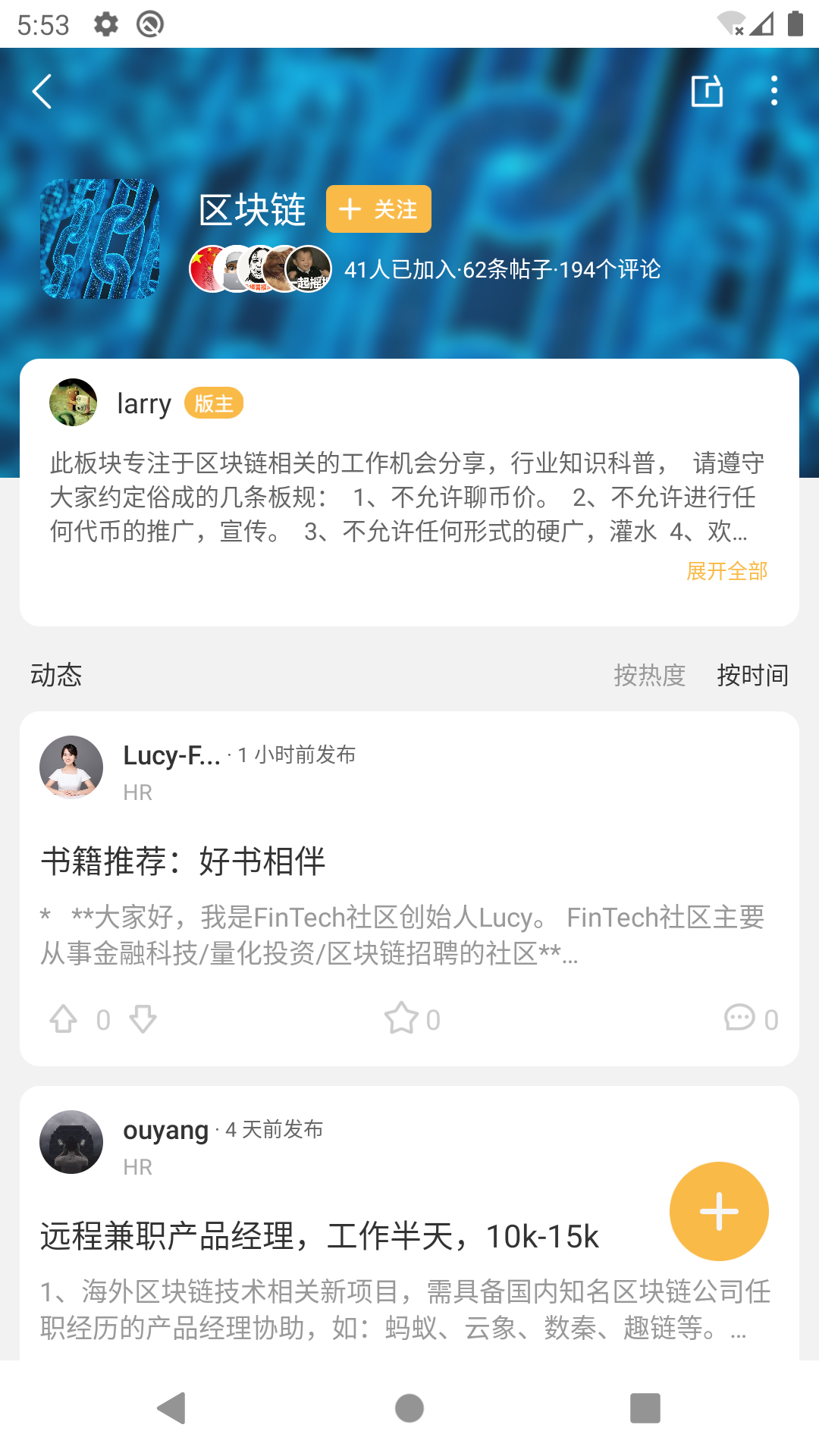Go back using the top-left arrow
Screen dimensions: 819x1456
pyautogui.click(x=42, y=92)
